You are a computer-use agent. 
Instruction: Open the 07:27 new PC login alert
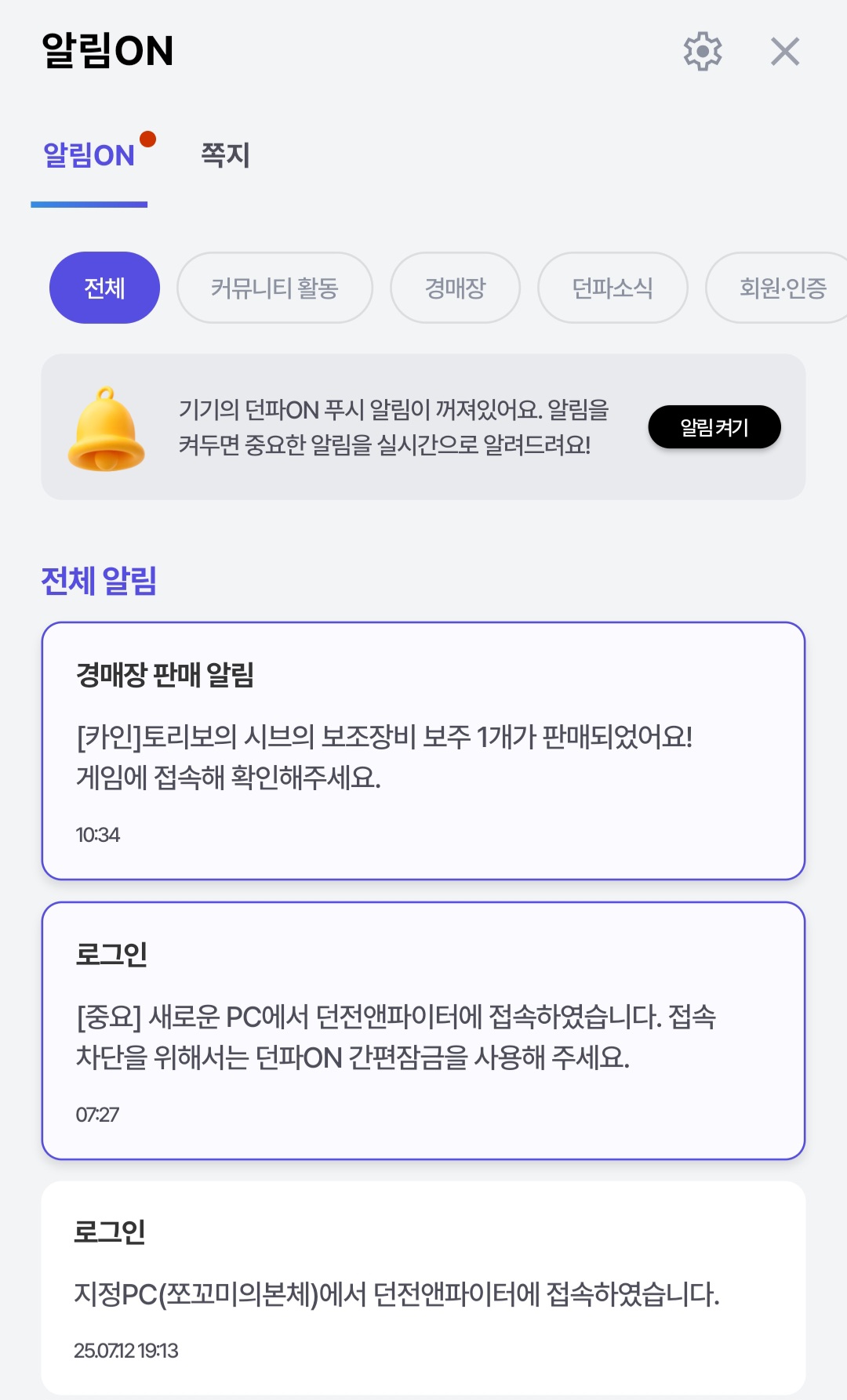423,1030
